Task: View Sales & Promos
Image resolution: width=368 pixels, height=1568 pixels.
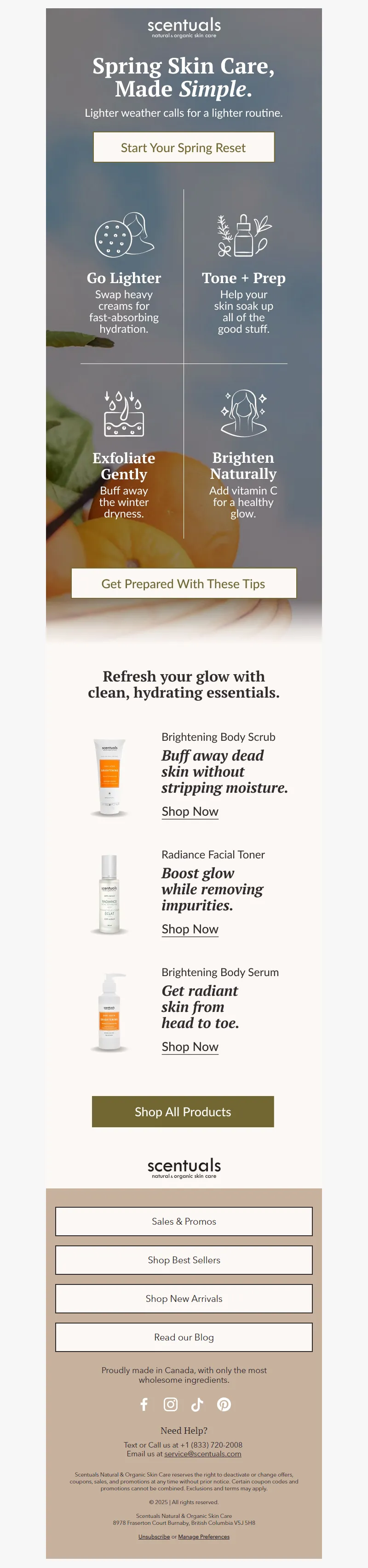Action: pos(184,1221)
